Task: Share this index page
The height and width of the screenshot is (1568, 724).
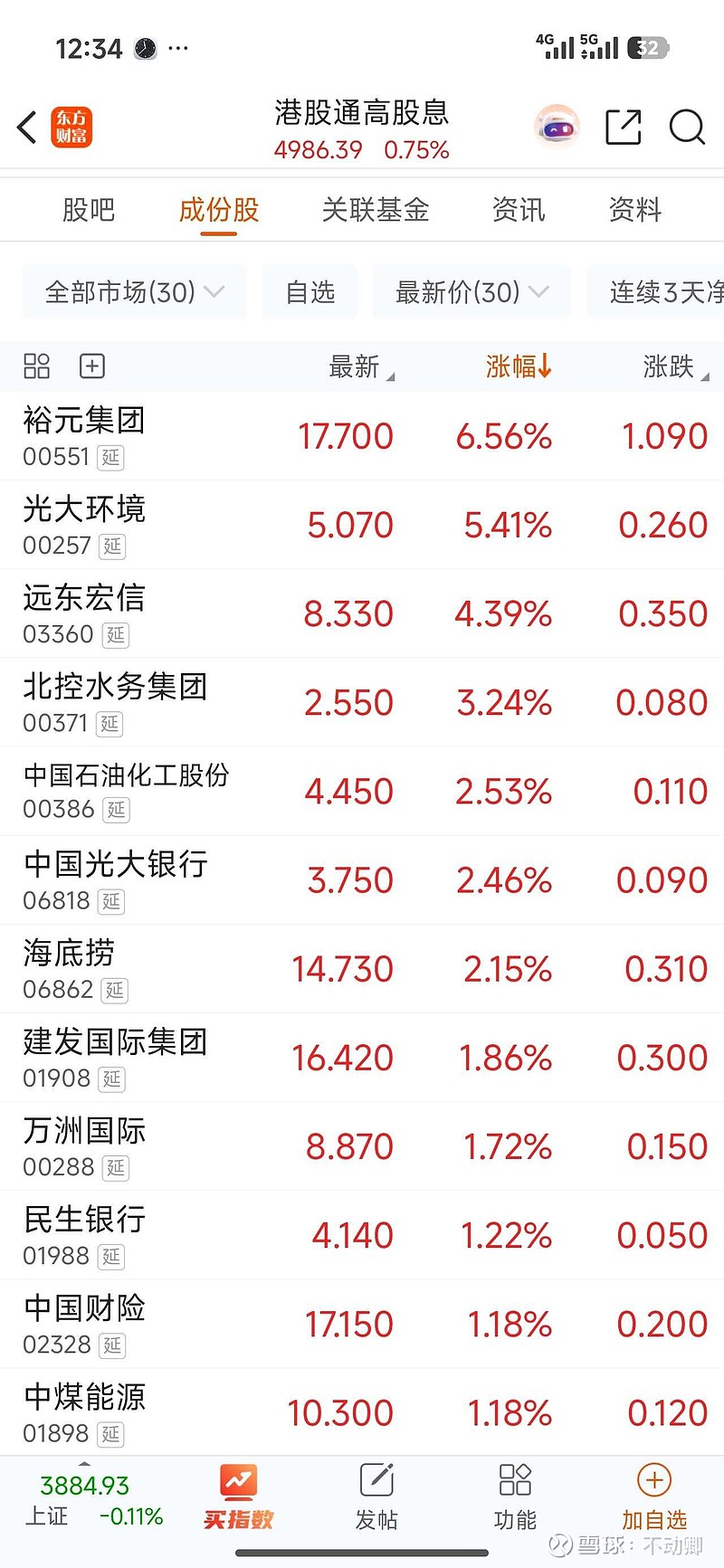Action: click(x=623, y=128)
